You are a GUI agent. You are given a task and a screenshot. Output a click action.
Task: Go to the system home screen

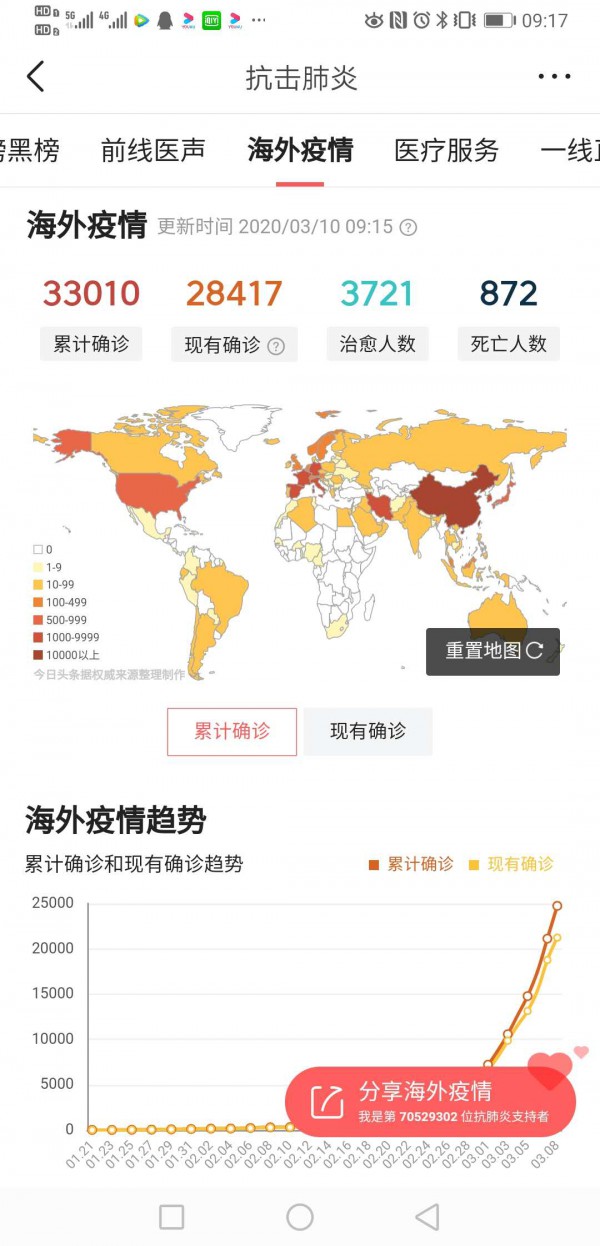300,1216
